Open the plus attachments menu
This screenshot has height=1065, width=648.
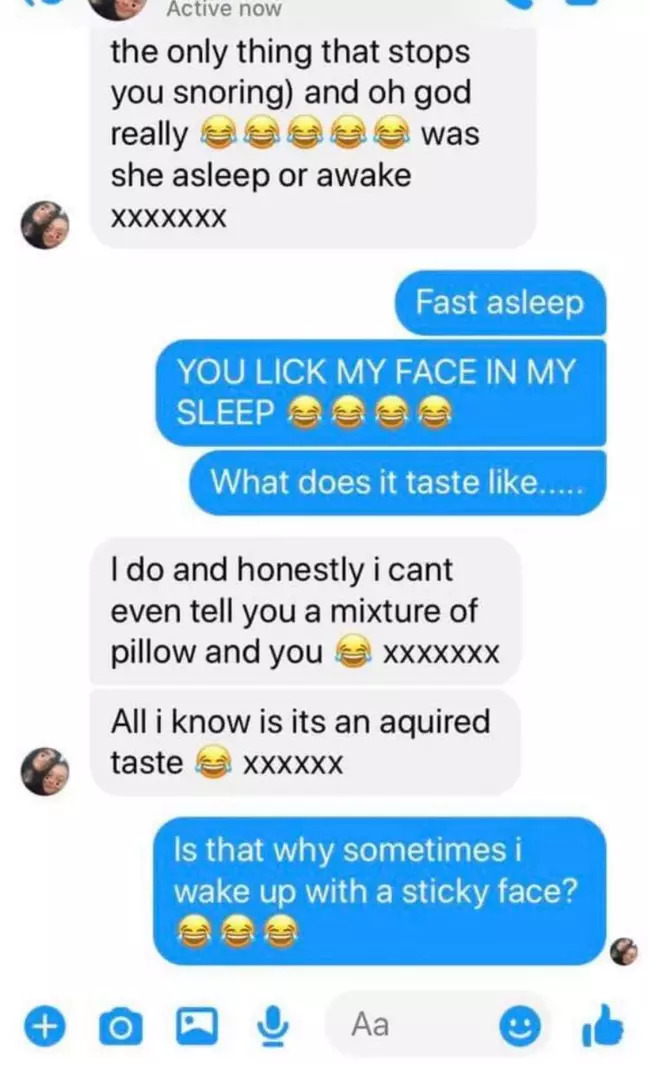(x=43, y=1025)
